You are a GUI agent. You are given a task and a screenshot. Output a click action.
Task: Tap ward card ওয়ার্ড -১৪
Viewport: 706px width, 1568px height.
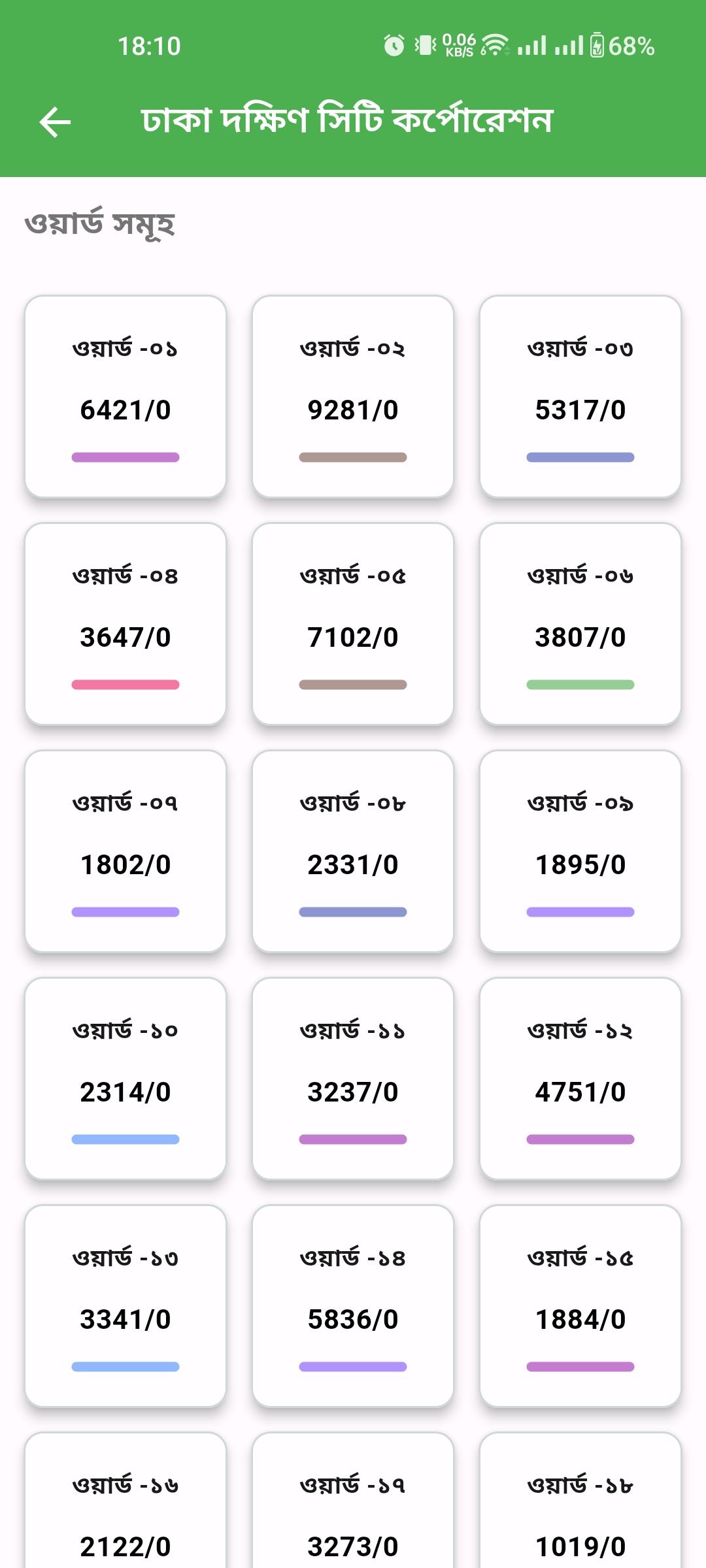(353, 1306)
